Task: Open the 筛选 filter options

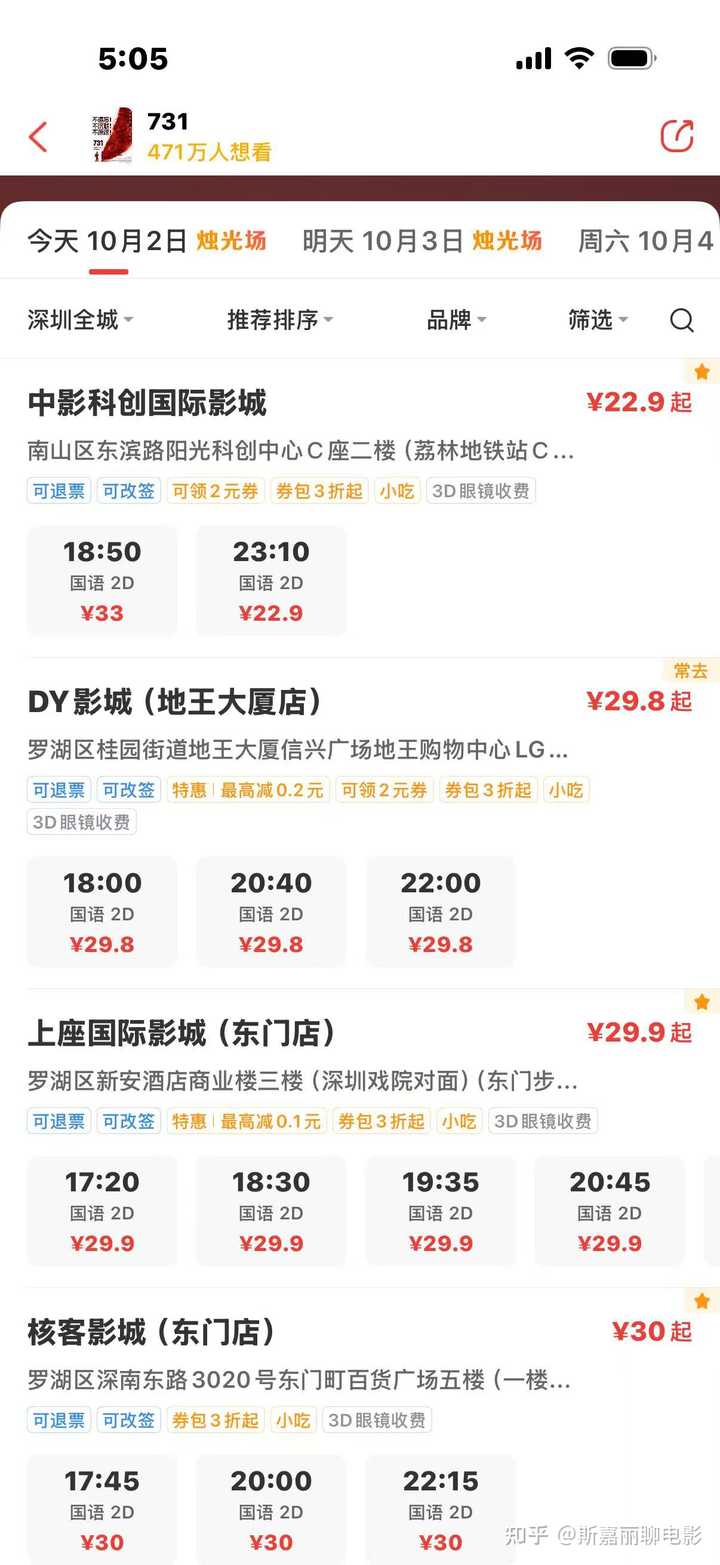Action: (x=597, y=320)
